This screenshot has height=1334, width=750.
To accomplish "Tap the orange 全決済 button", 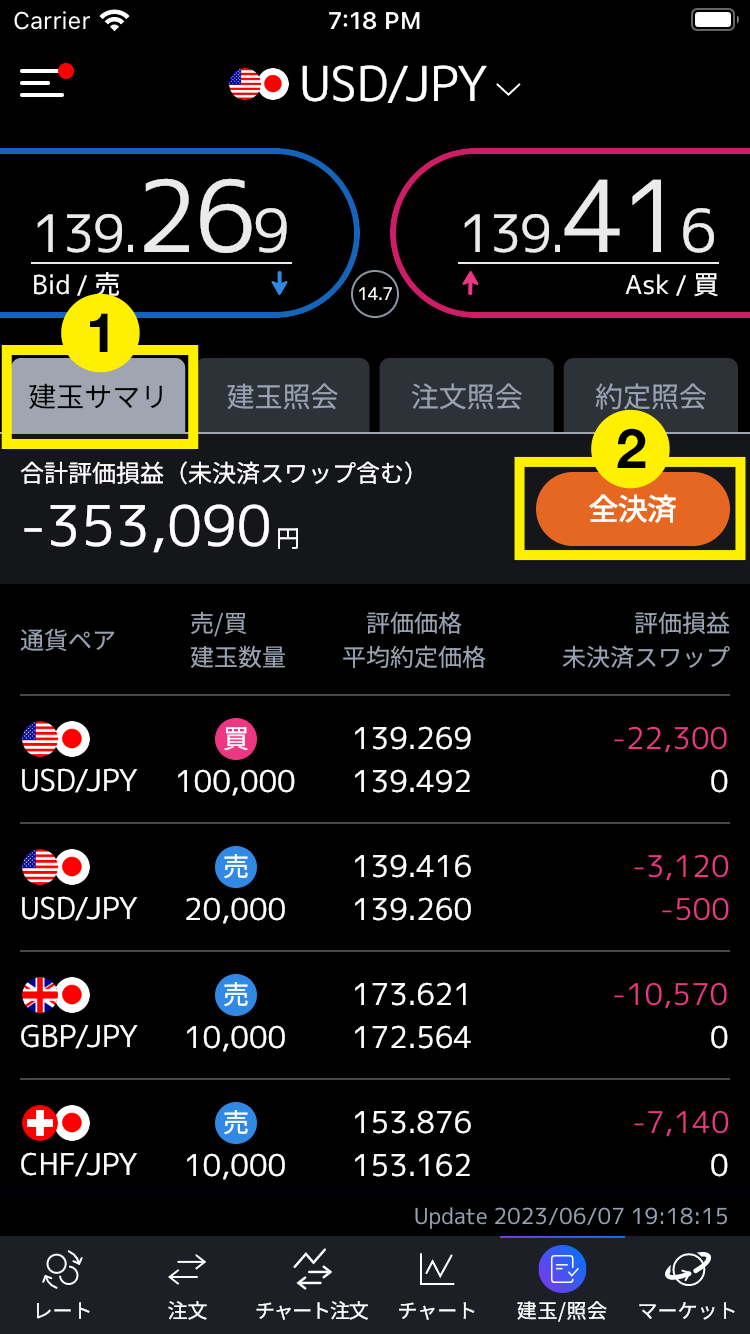I will tap(632, 509).
